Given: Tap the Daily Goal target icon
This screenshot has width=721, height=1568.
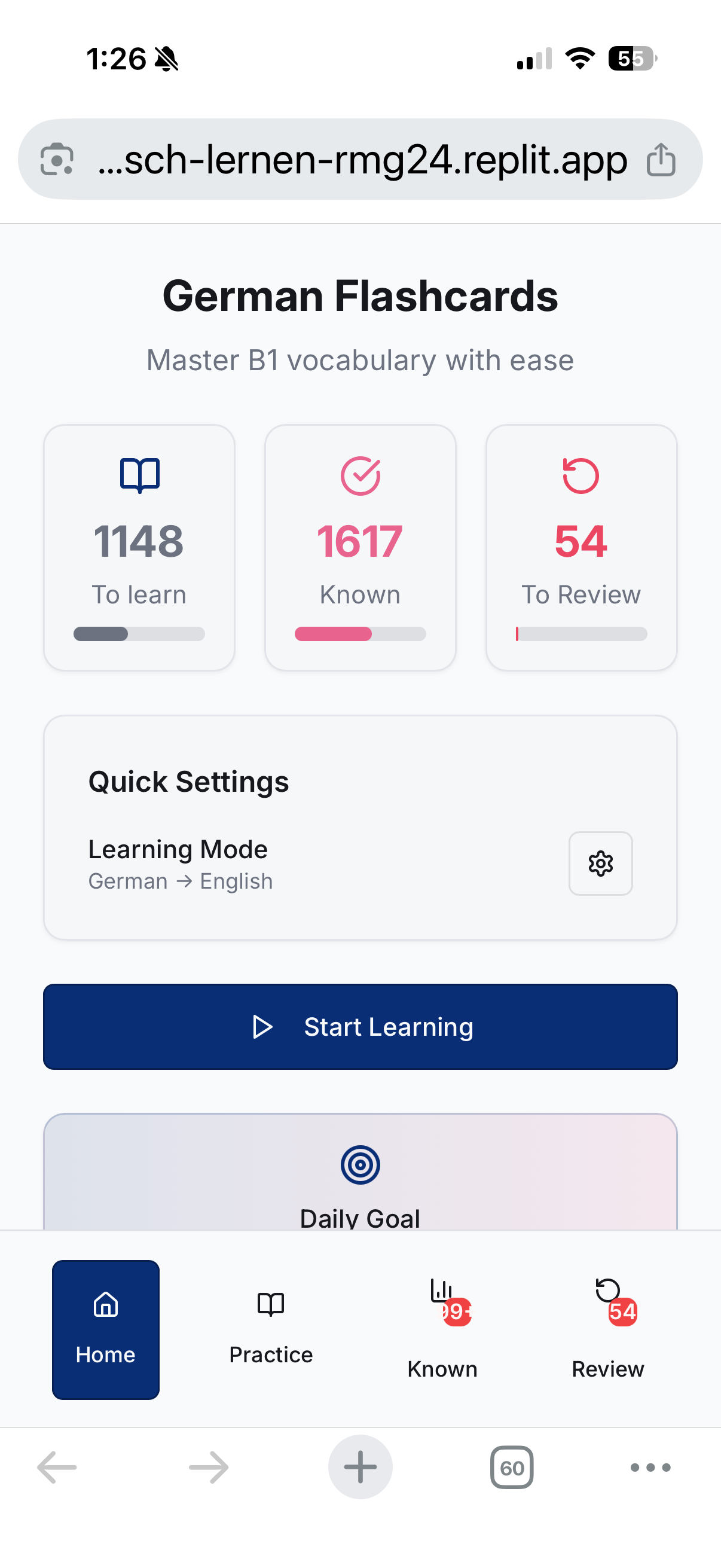Looking at the screenshot, I should pyautogui.click(x=360, y=1165).
